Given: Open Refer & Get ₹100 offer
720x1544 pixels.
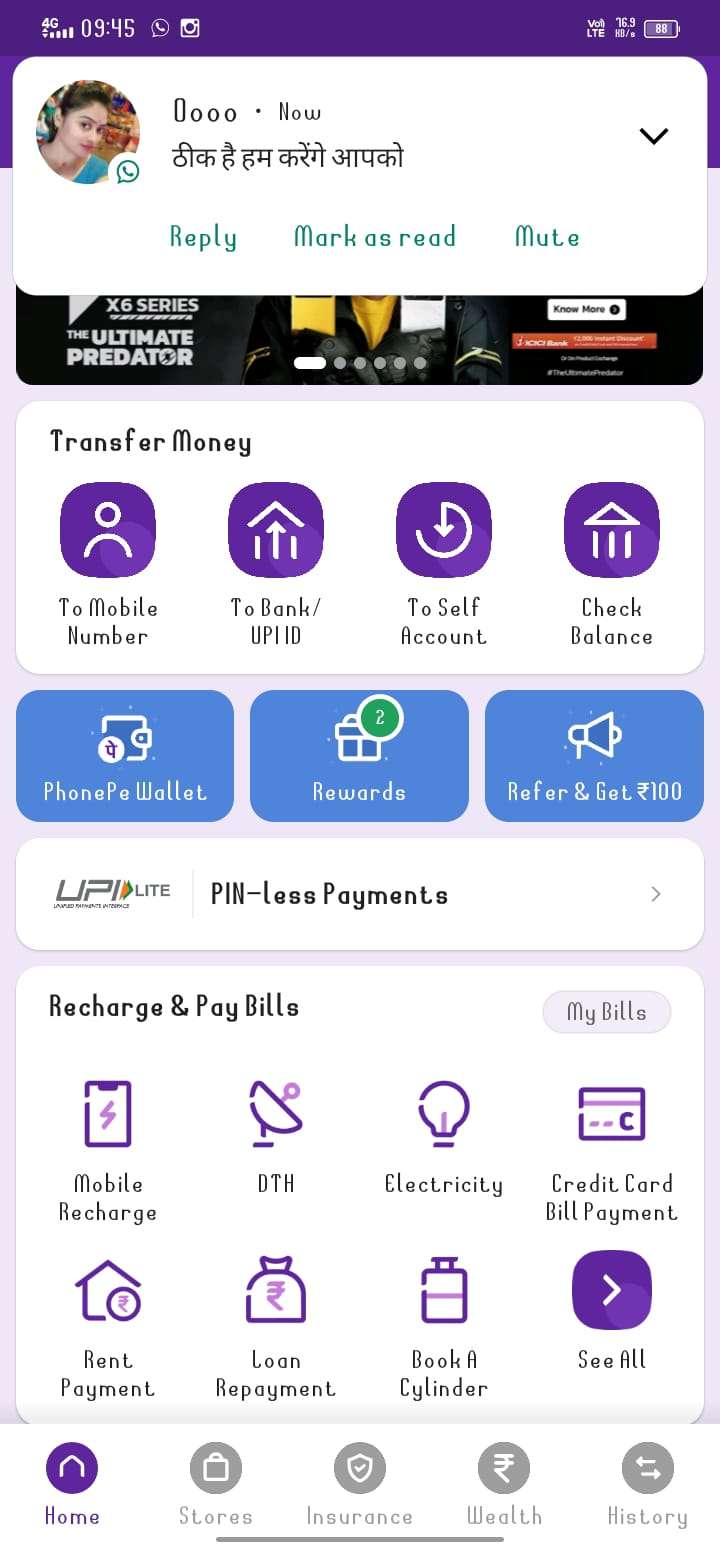Looking at the screenshot, I should 594,756.
